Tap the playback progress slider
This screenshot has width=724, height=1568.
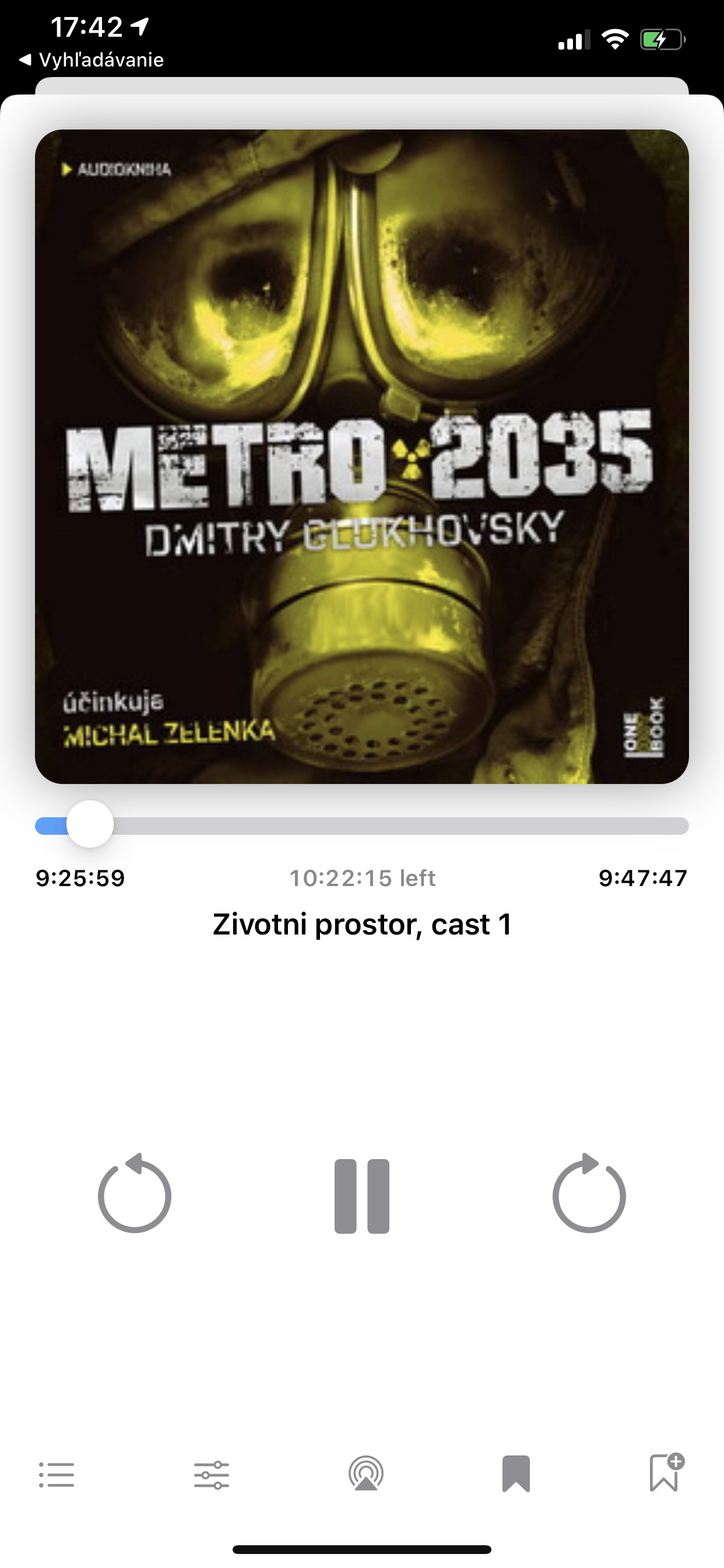coord(361,825)
